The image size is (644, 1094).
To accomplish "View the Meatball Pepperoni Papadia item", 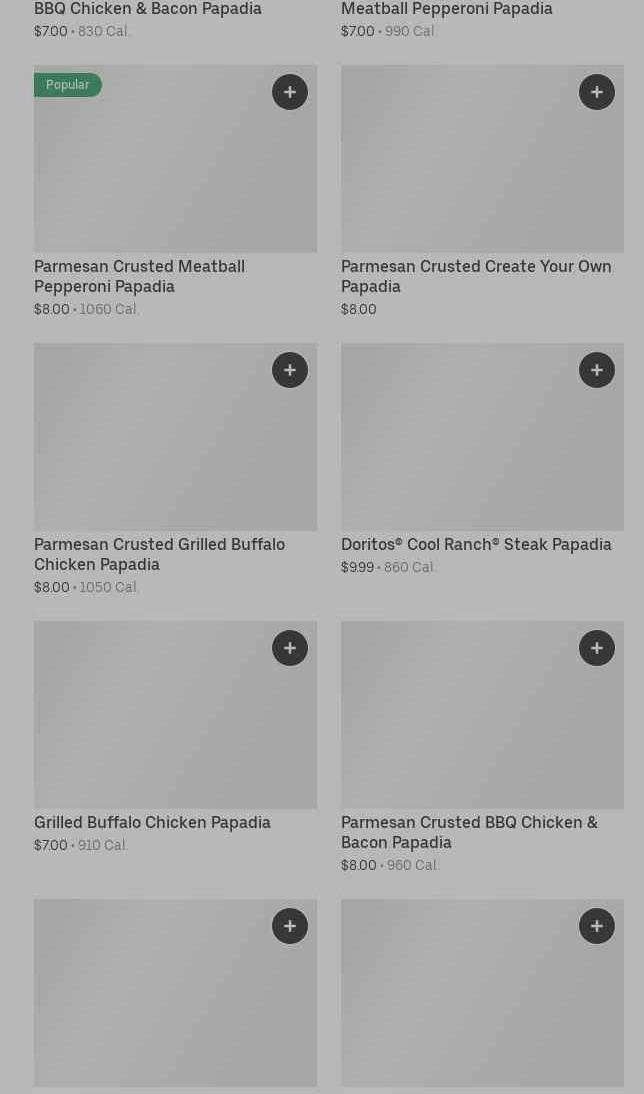I will pyautogui.click(x=446, y=10).
